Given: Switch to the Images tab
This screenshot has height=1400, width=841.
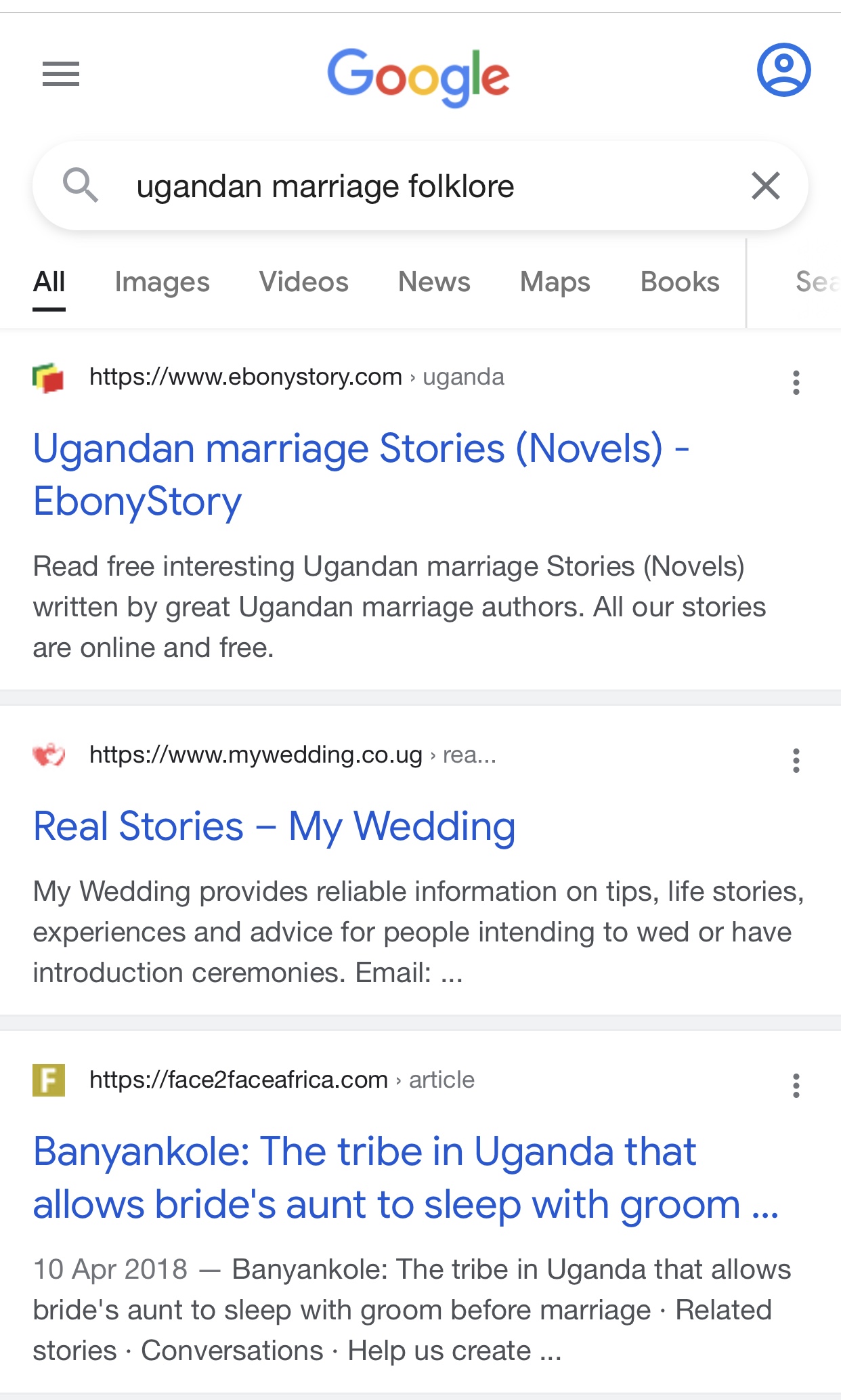Looking at the screenshot, I should (x=162, y=282).
